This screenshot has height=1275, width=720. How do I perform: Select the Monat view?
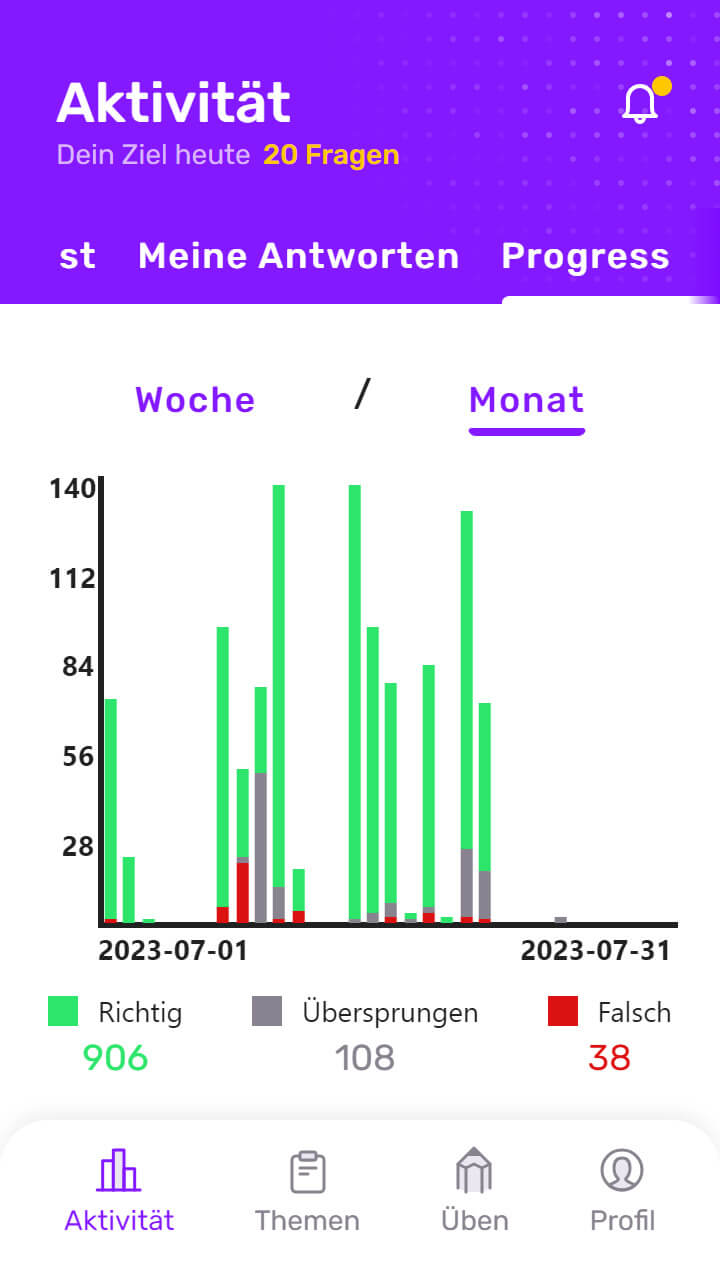pos(526,400)
